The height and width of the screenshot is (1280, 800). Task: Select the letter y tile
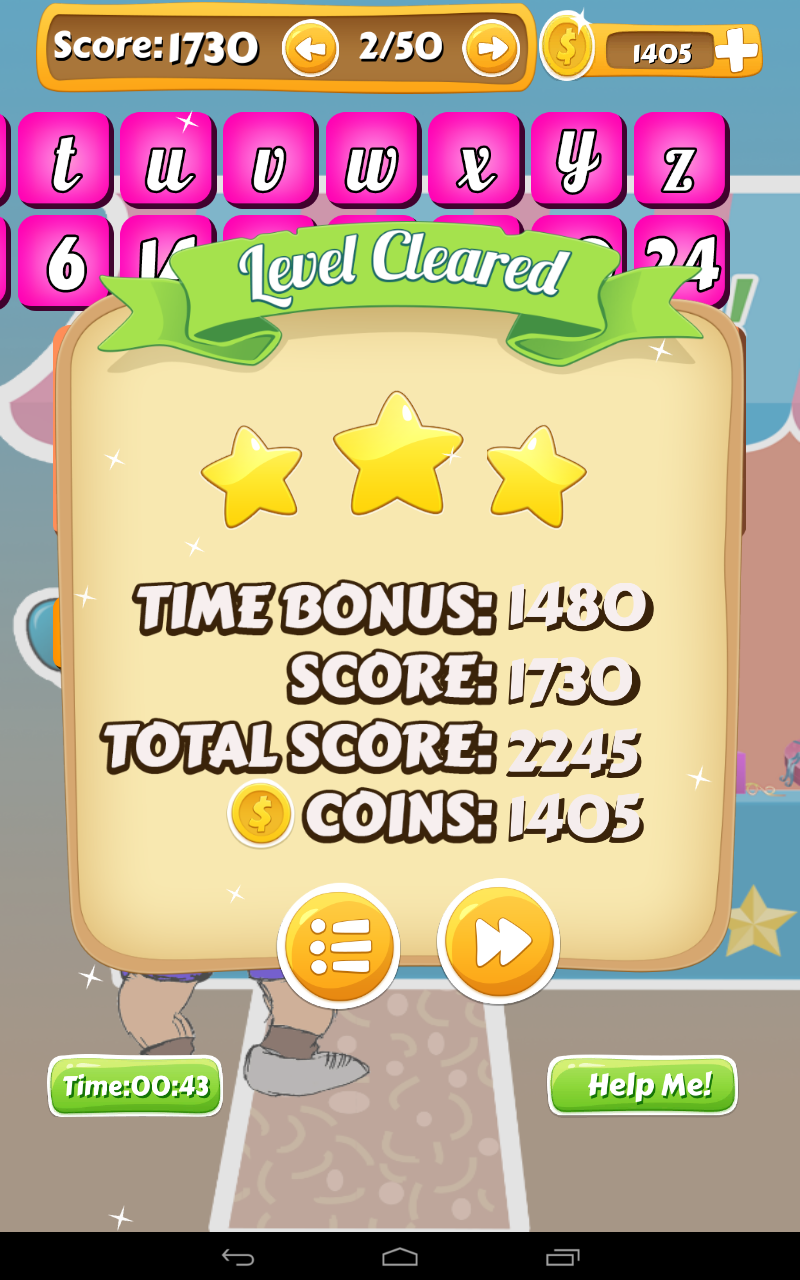(x=579, y=162)
